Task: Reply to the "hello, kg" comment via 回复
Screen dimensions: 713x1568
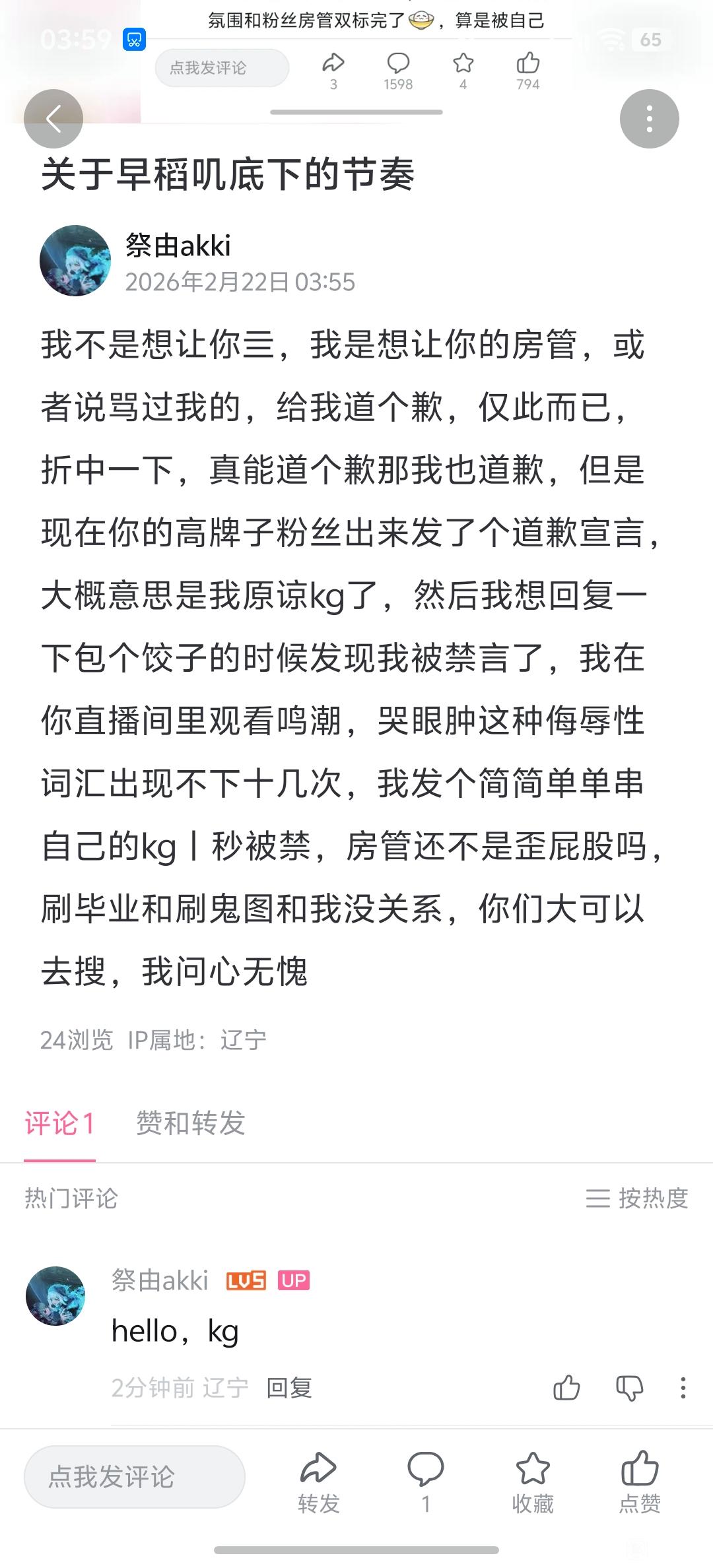Action: pos(289,1388)
